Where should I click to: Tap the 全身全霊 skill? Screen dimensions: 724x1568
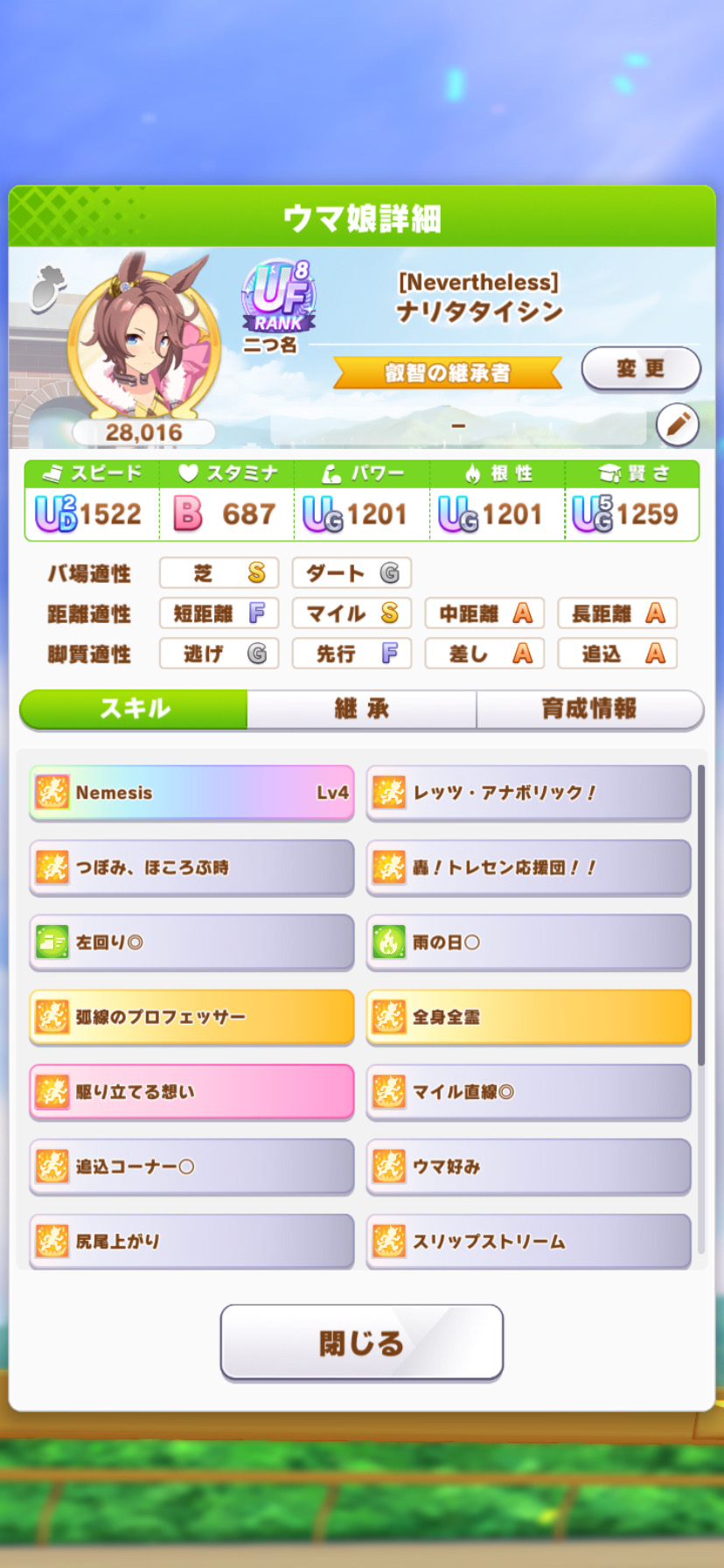pos(528,1017)
